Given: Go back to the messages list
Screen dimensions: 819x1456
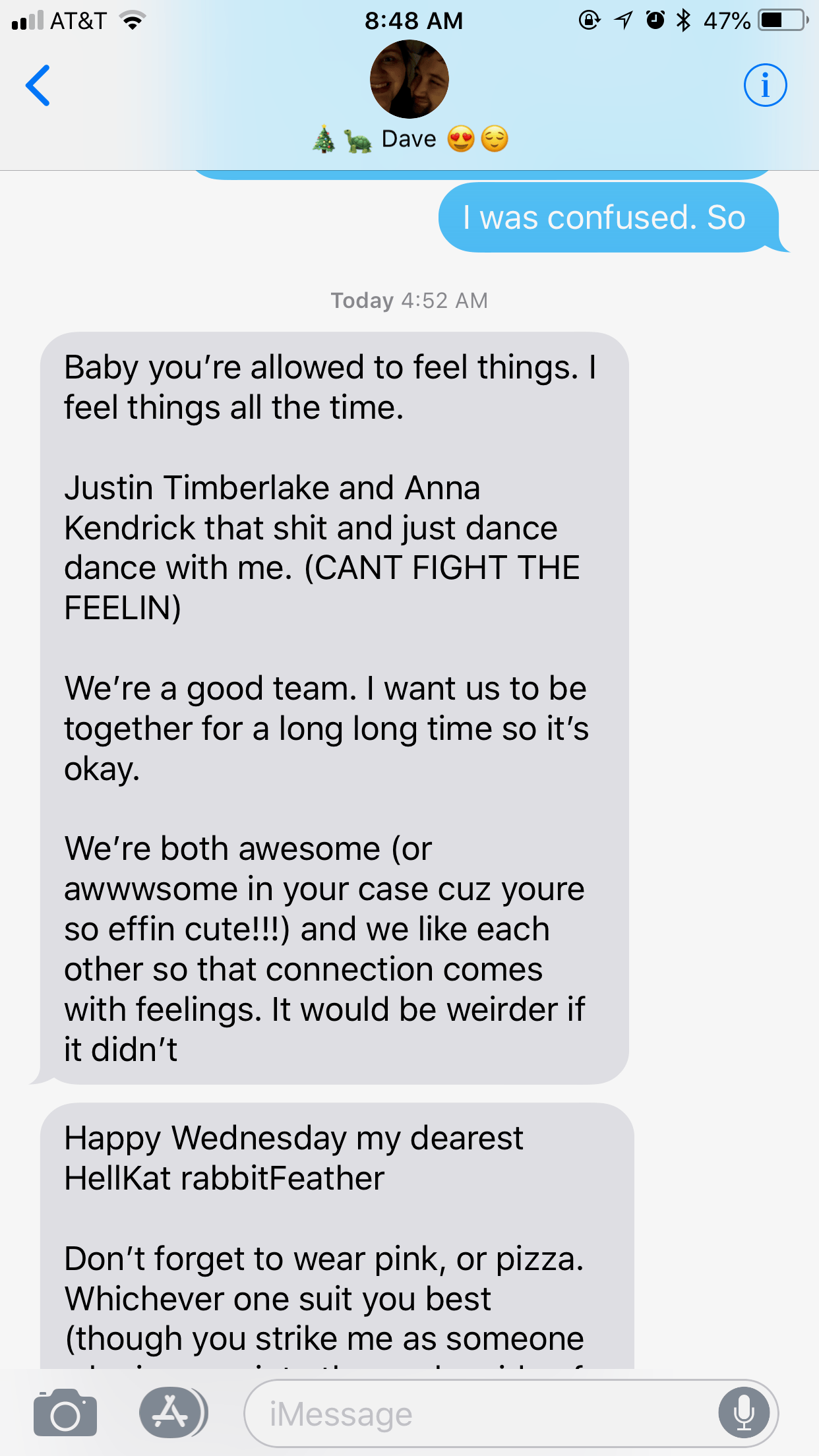Looking at the screenshot, I should click(x=38, y=85).
